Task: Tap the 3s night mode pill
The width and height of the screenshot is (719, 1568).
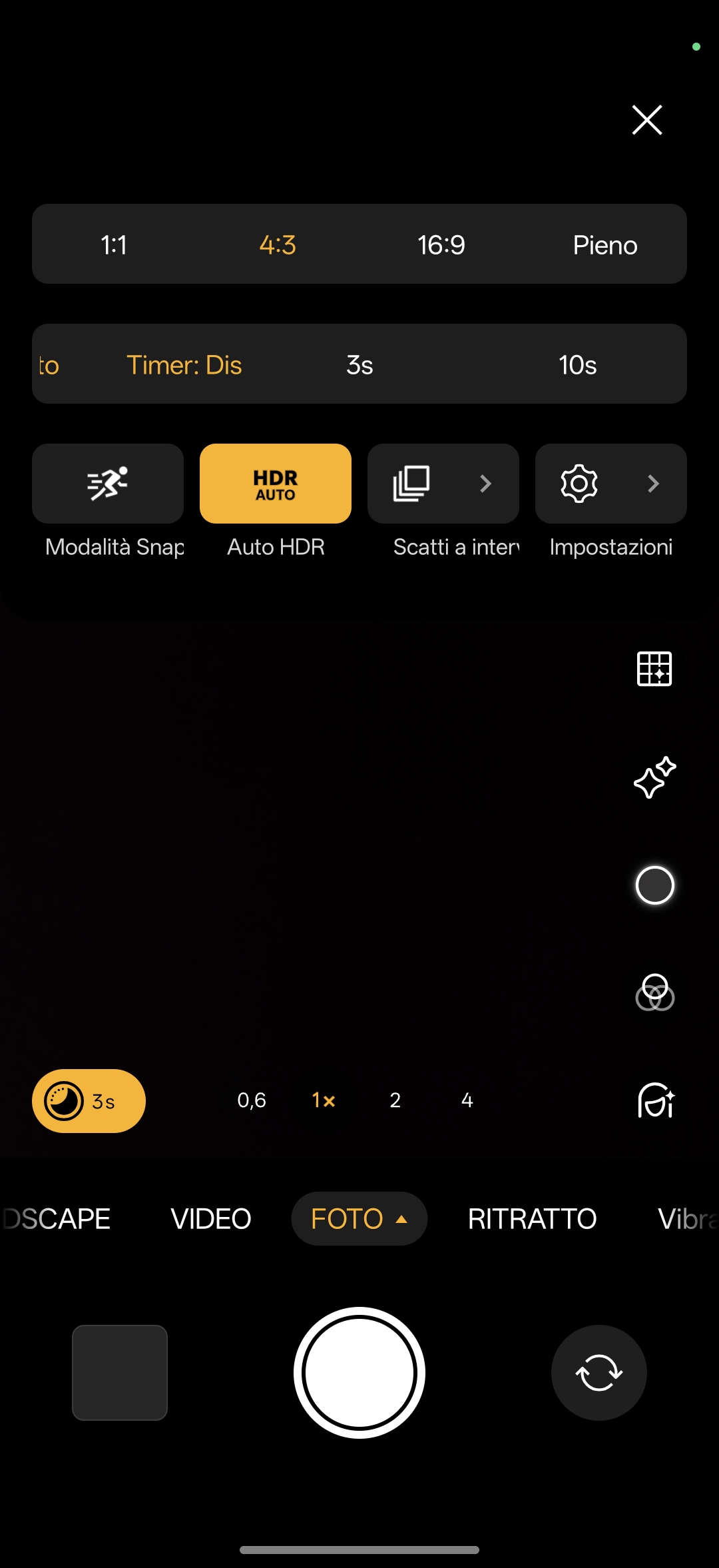Action: 89,1100
